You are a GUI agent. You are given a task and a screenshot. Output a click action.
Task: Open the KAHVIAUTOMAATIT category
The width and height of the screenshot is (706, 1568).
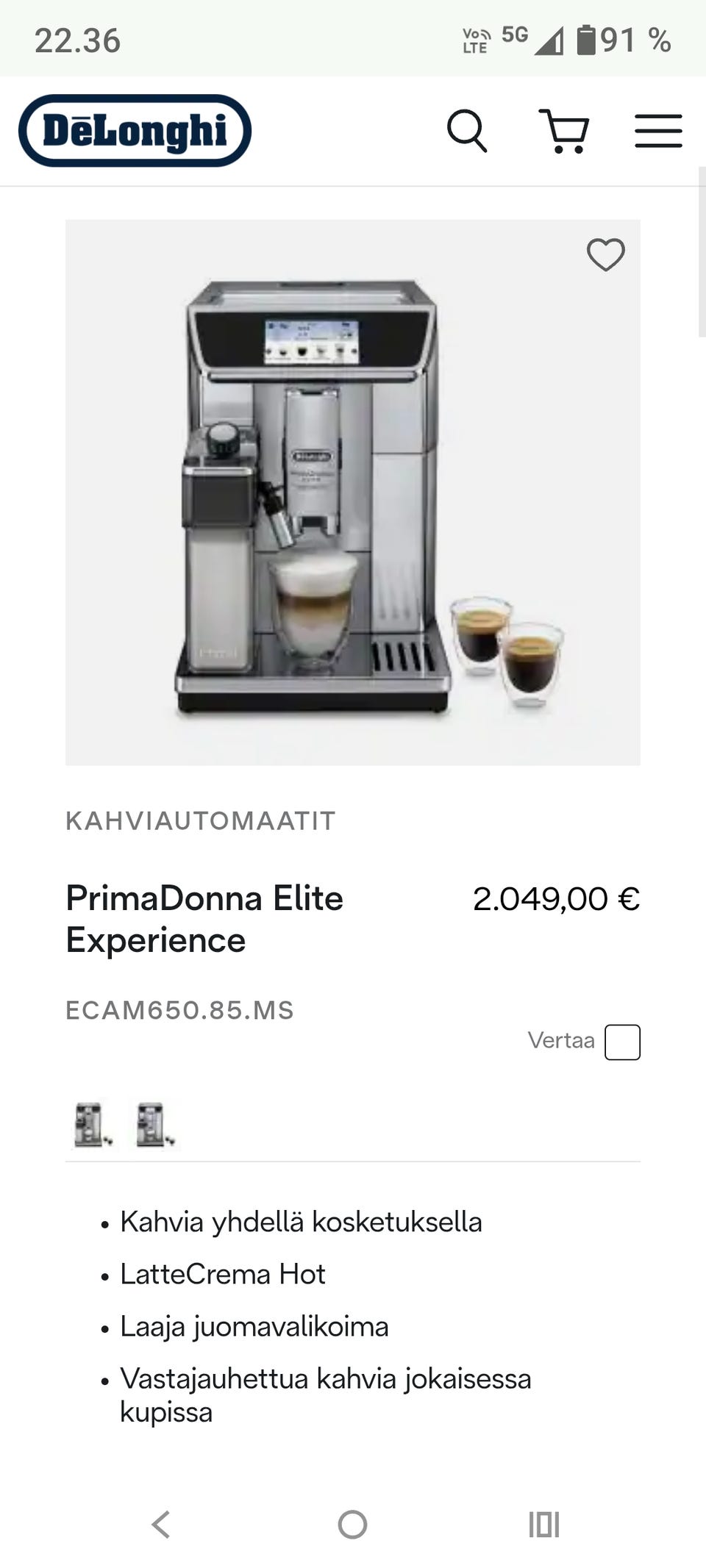click(200, 821)
